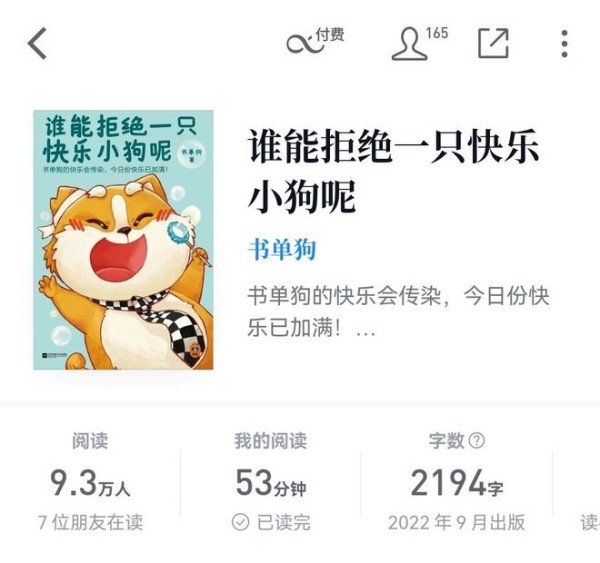Open the three-dot overflow menu
This screenshot has height=563, width=600.
[564, 43]
